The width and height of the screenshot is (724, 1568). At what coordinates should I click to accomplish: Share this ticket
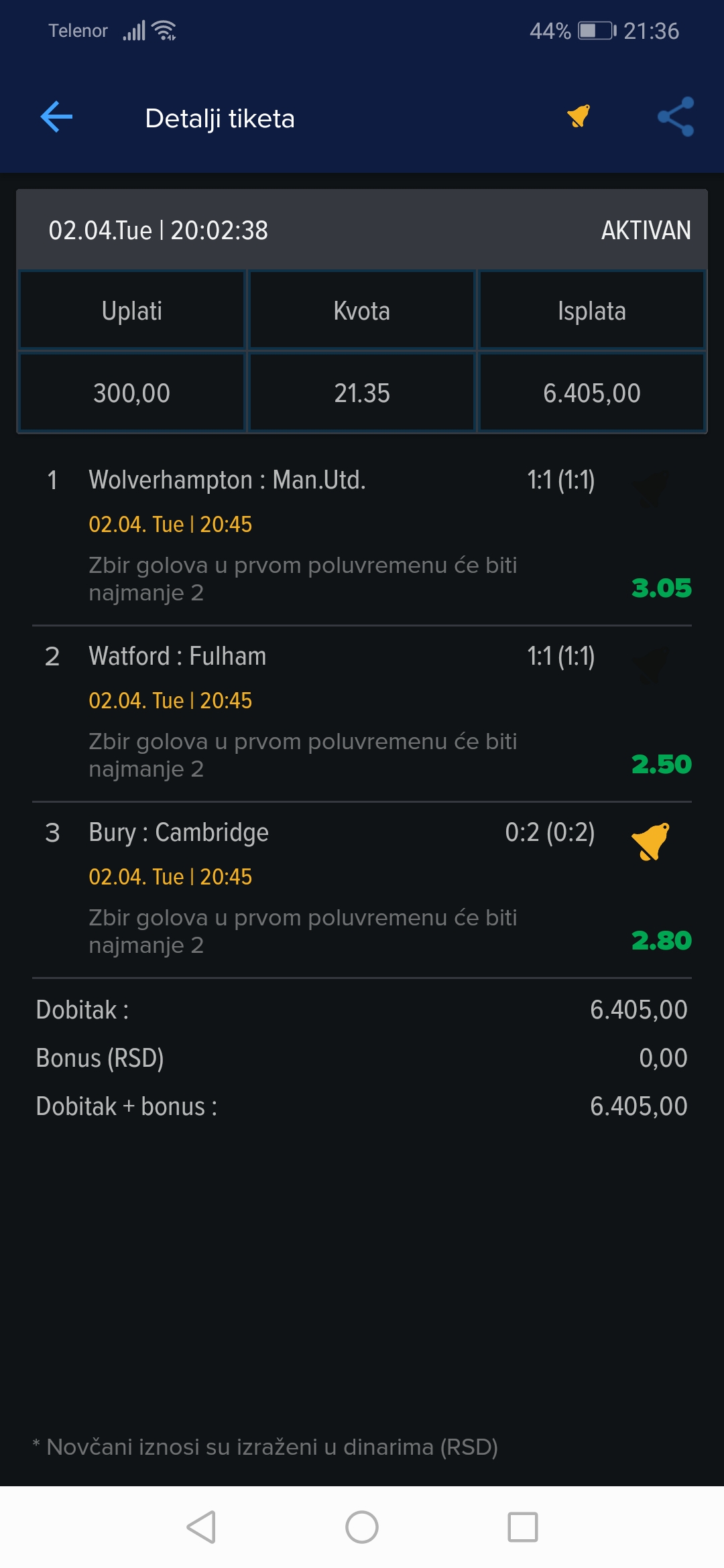[x=676, y=117]
